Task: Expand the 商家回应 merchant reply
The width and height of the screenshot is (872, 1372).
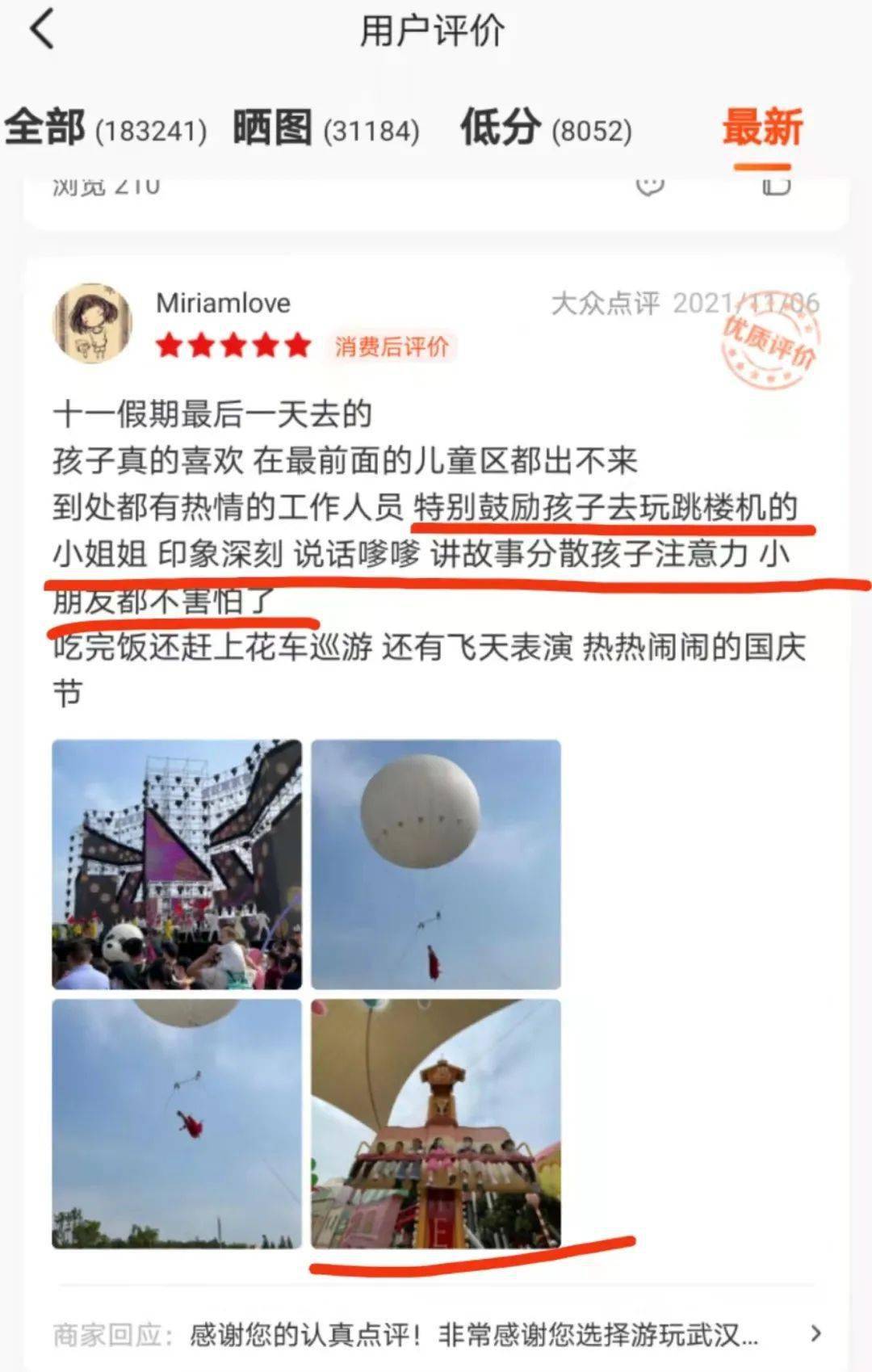Action: [x=815, y=1333]
